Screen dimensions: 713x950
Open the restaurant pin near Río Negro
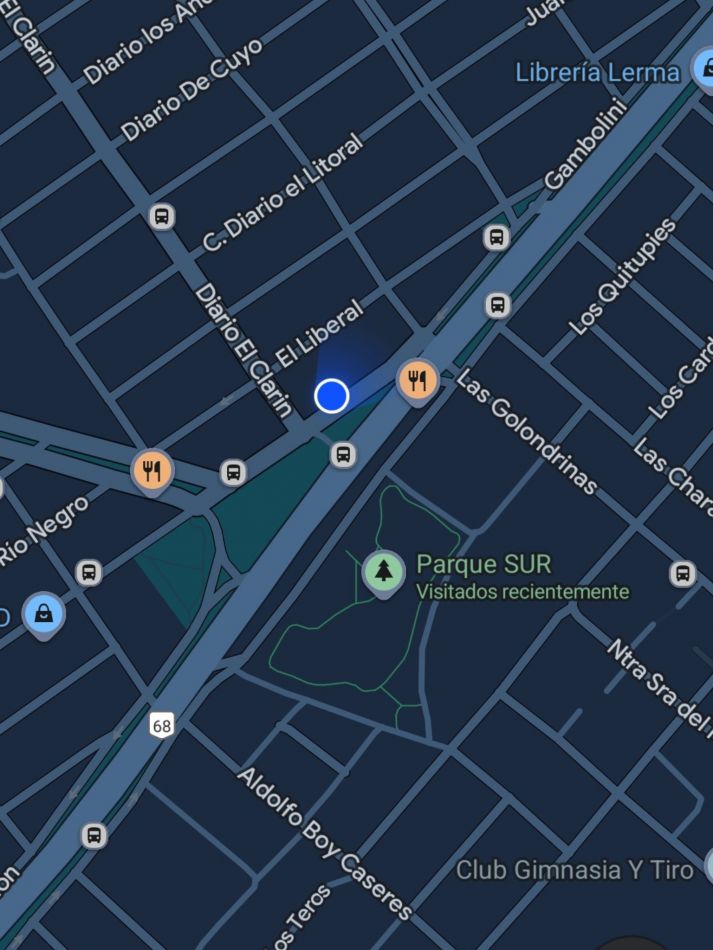coord(152,470)
